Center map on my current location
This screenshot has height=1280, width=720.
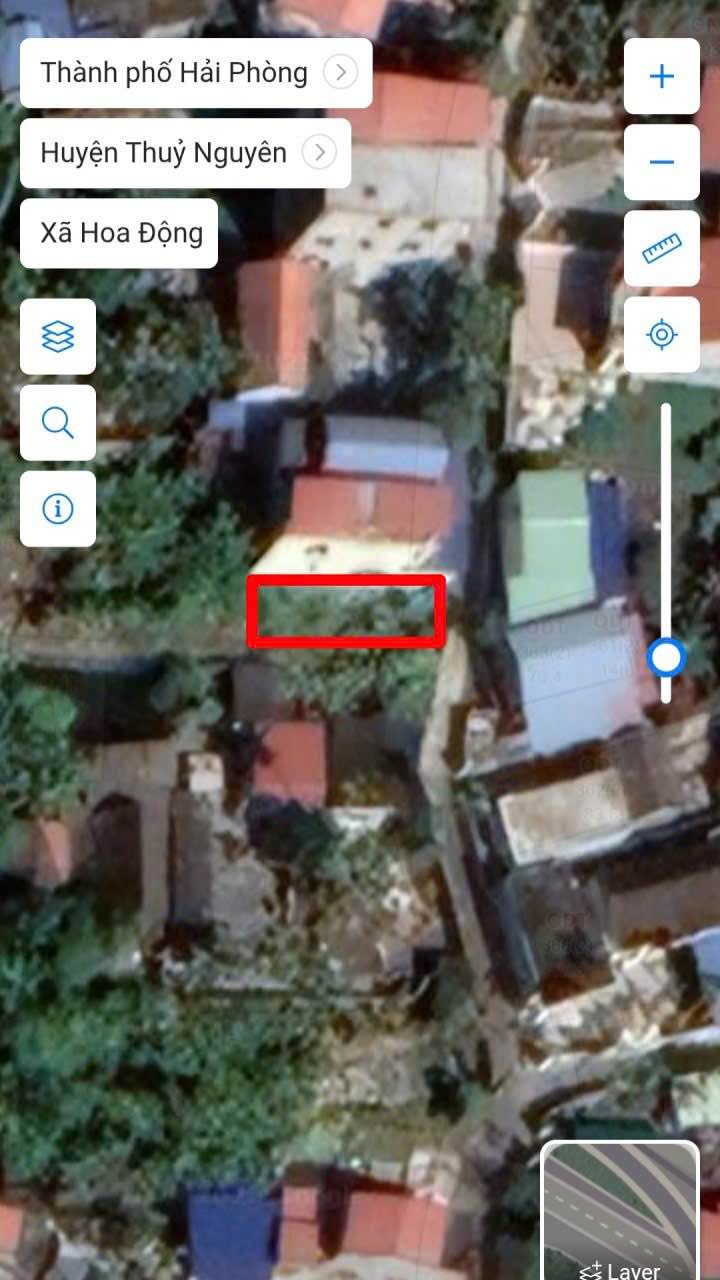[662, 334]
